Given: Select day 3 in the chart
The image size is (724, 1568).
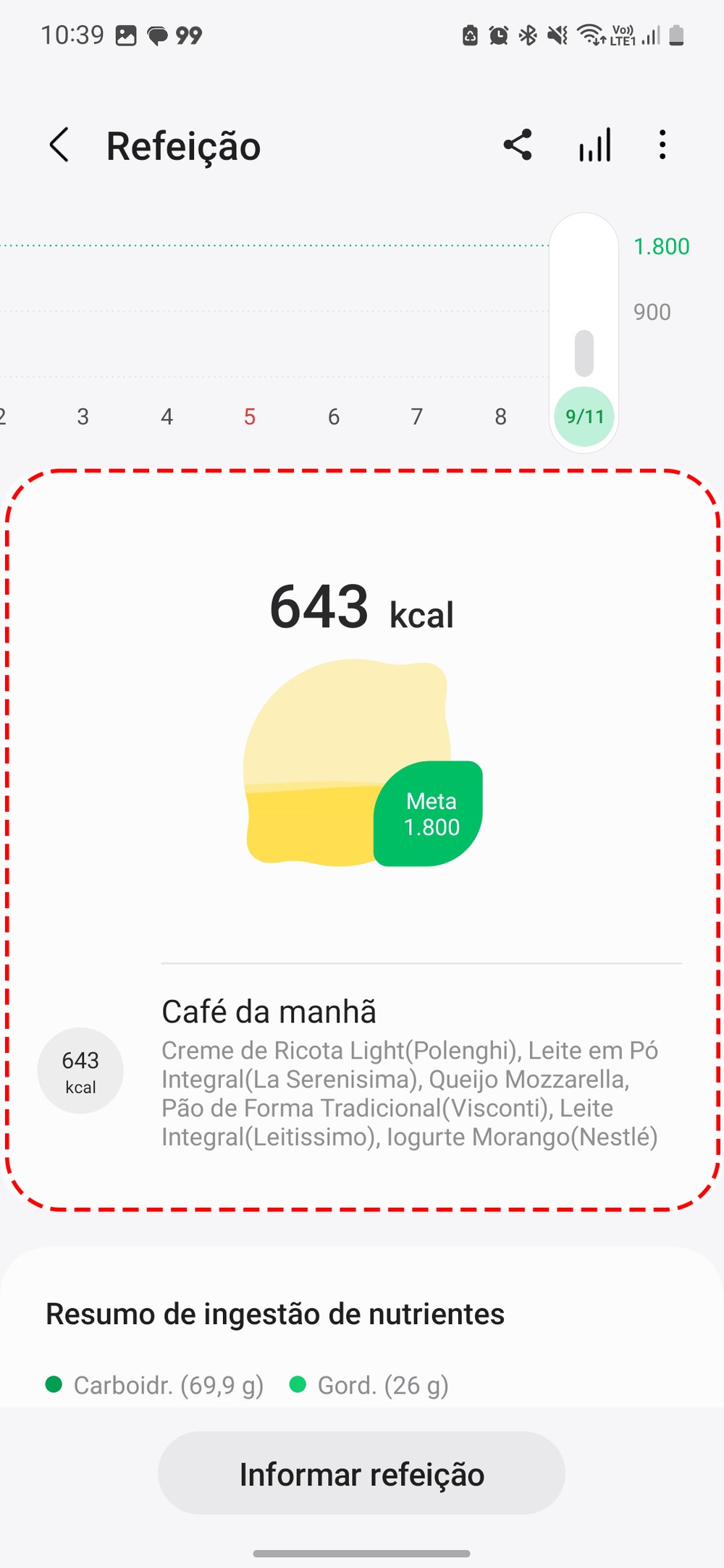Looking at the screenshot, I should 83,417.
